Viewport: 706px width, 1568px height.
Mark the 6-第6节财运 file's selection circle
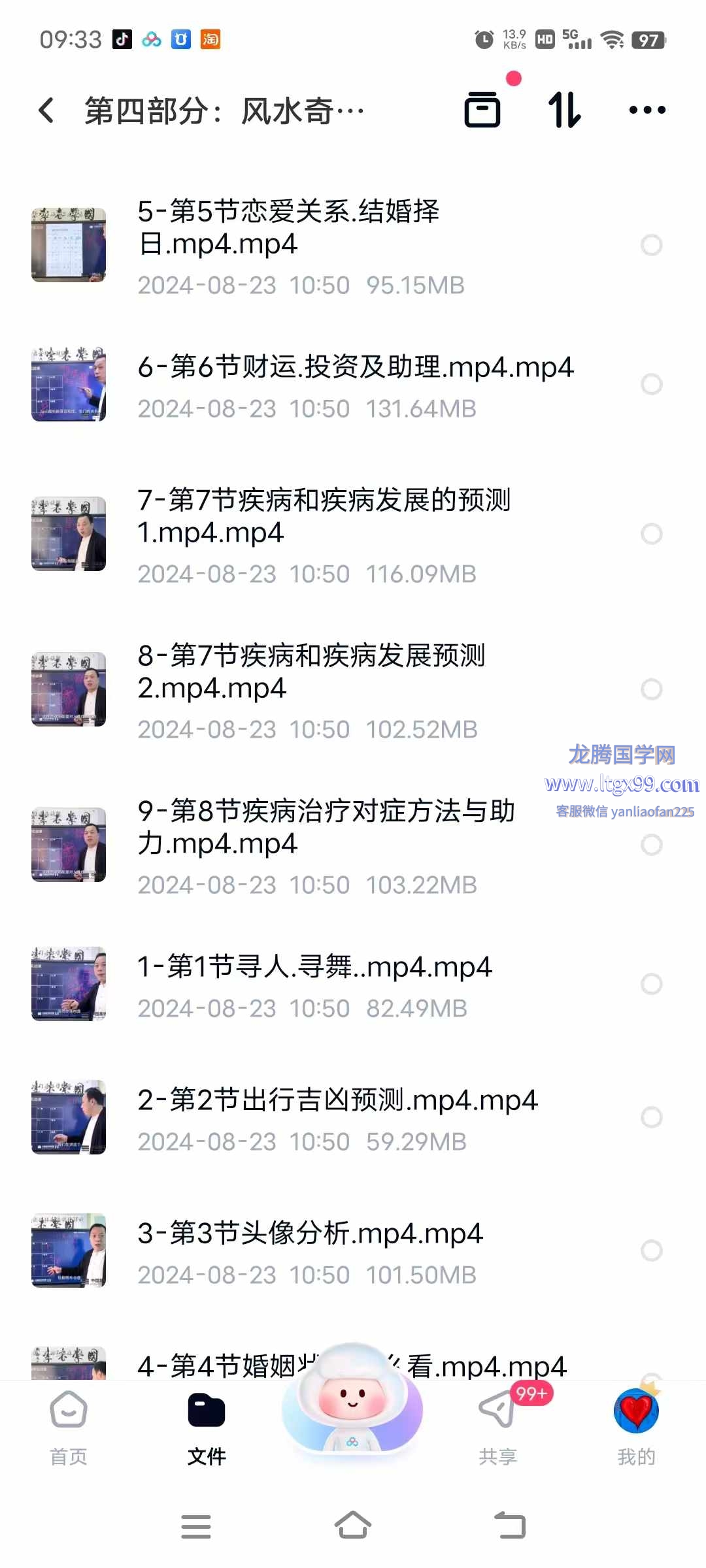click(651, 384)
